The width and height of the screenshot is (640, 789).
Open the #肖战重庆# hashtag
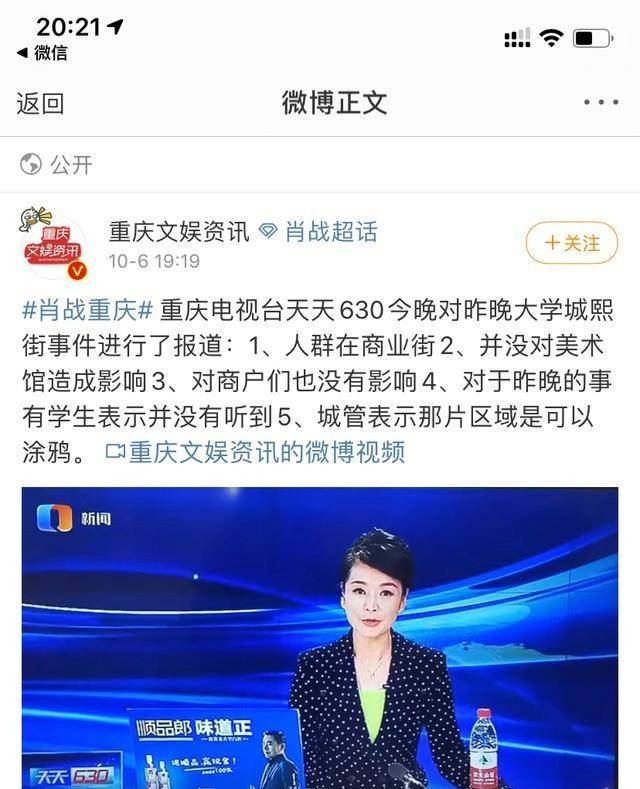(x=87, y=310)
